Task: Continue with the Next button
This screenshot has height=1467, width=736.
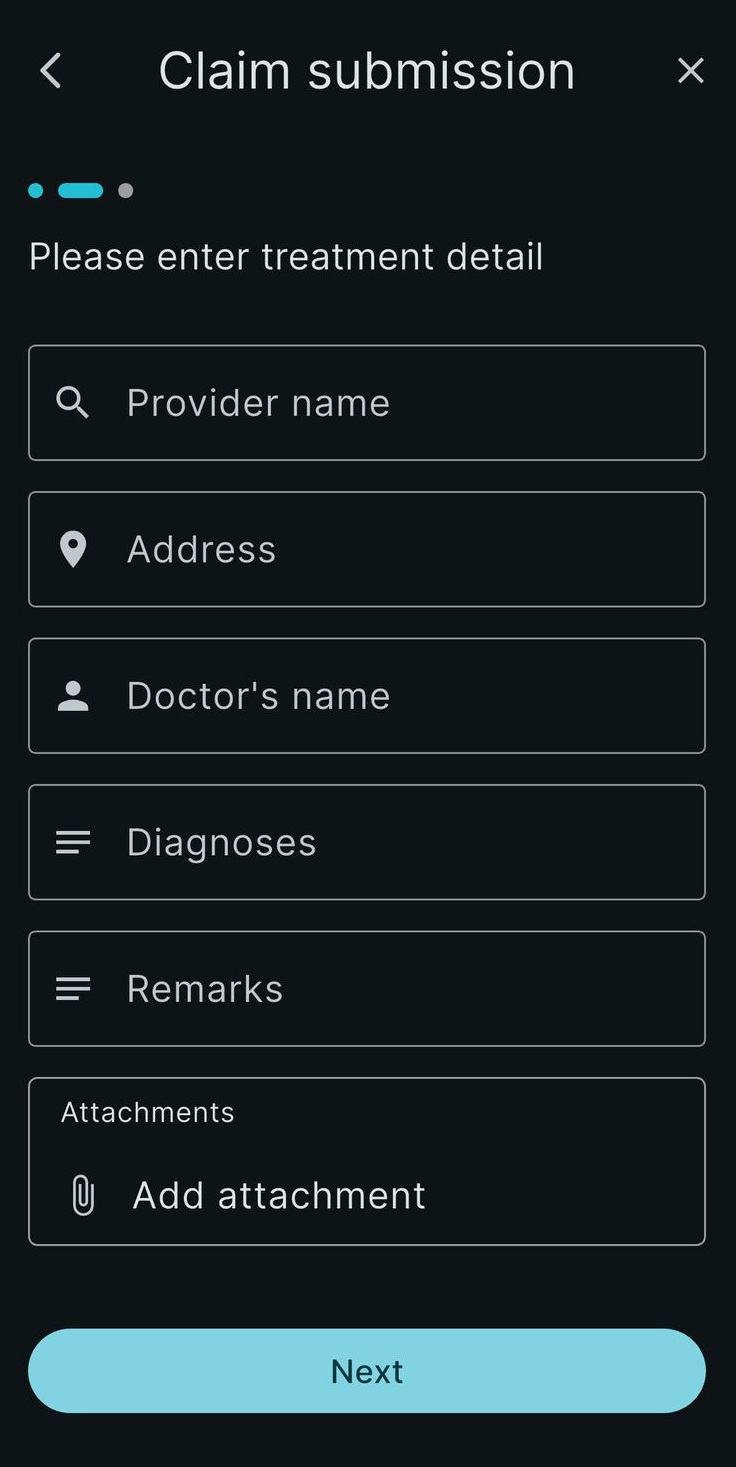Action: pos(366,1371)
